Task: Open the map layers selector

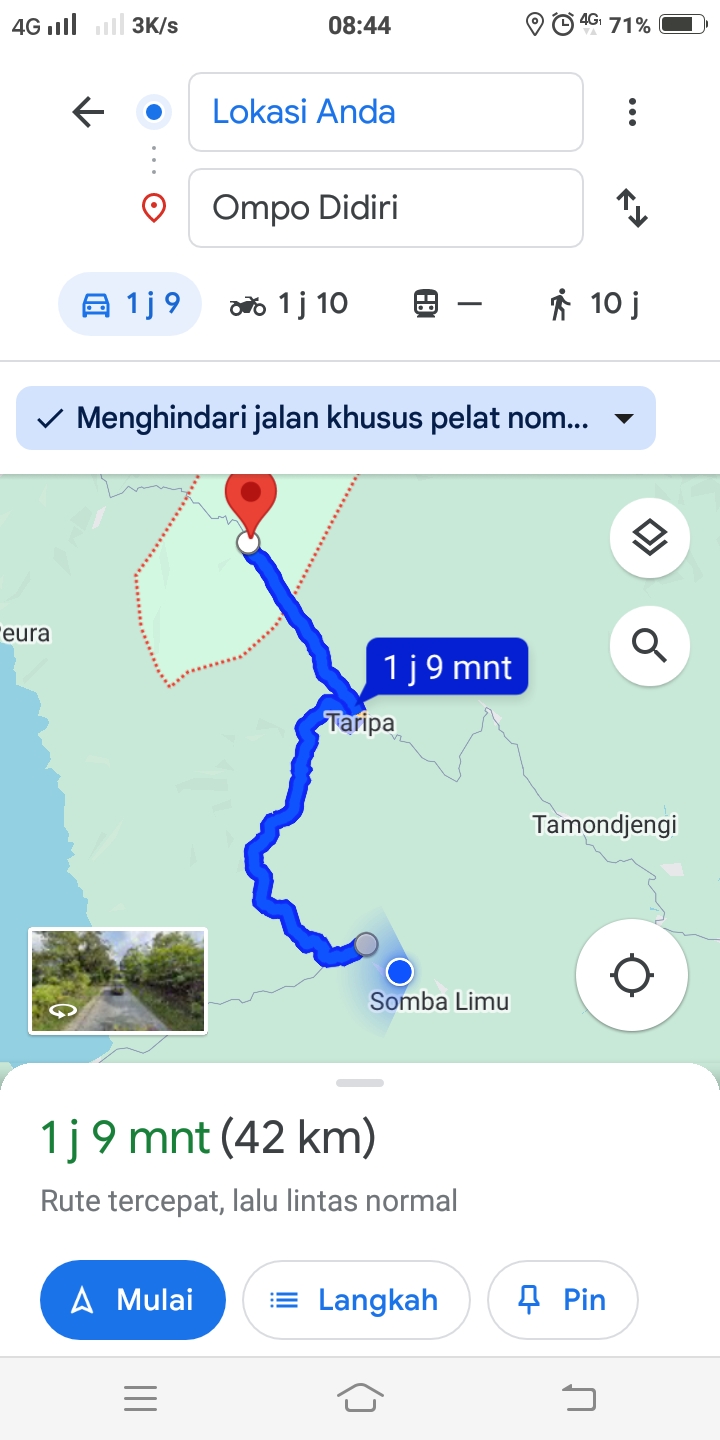Action: [650, 538]
